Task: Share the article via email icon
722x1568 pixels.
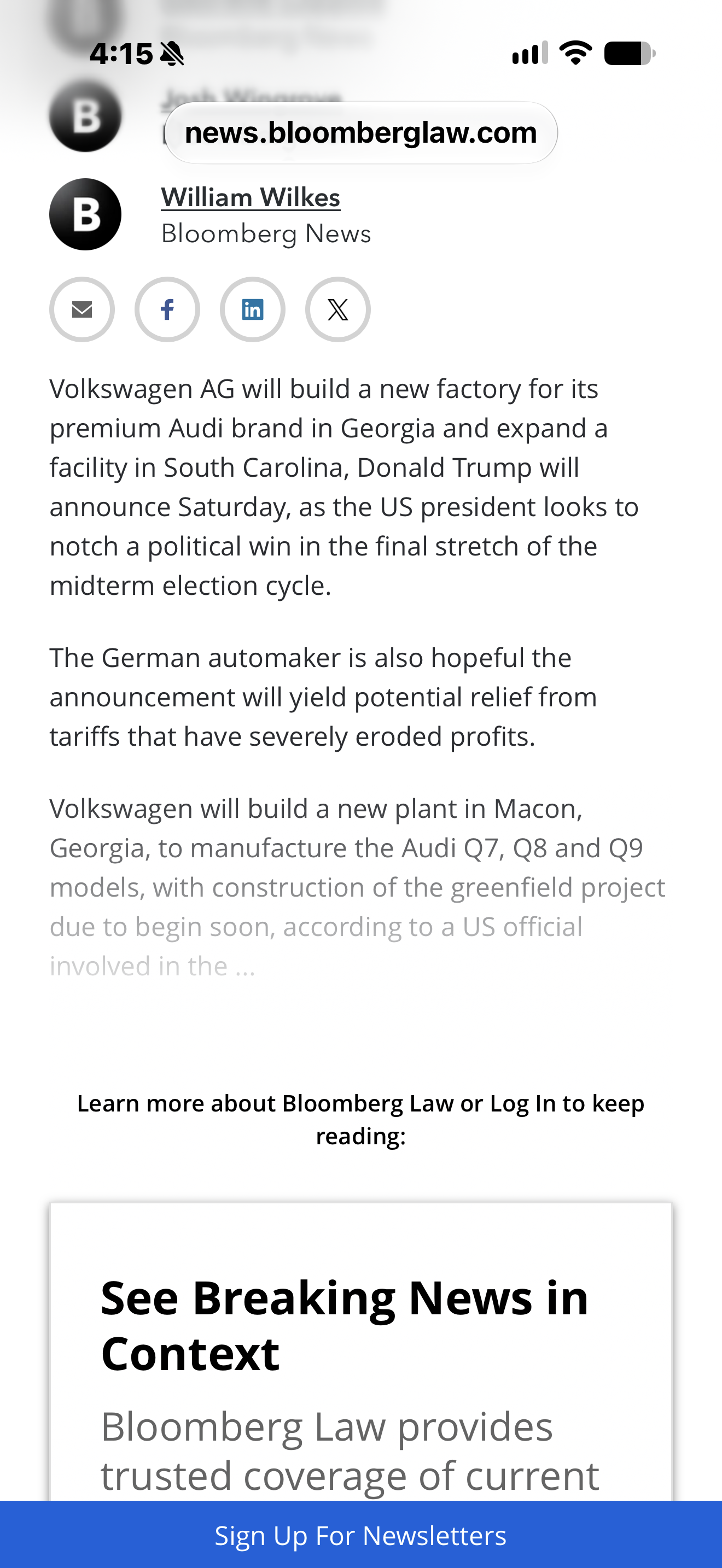Action: click(82, 309)
